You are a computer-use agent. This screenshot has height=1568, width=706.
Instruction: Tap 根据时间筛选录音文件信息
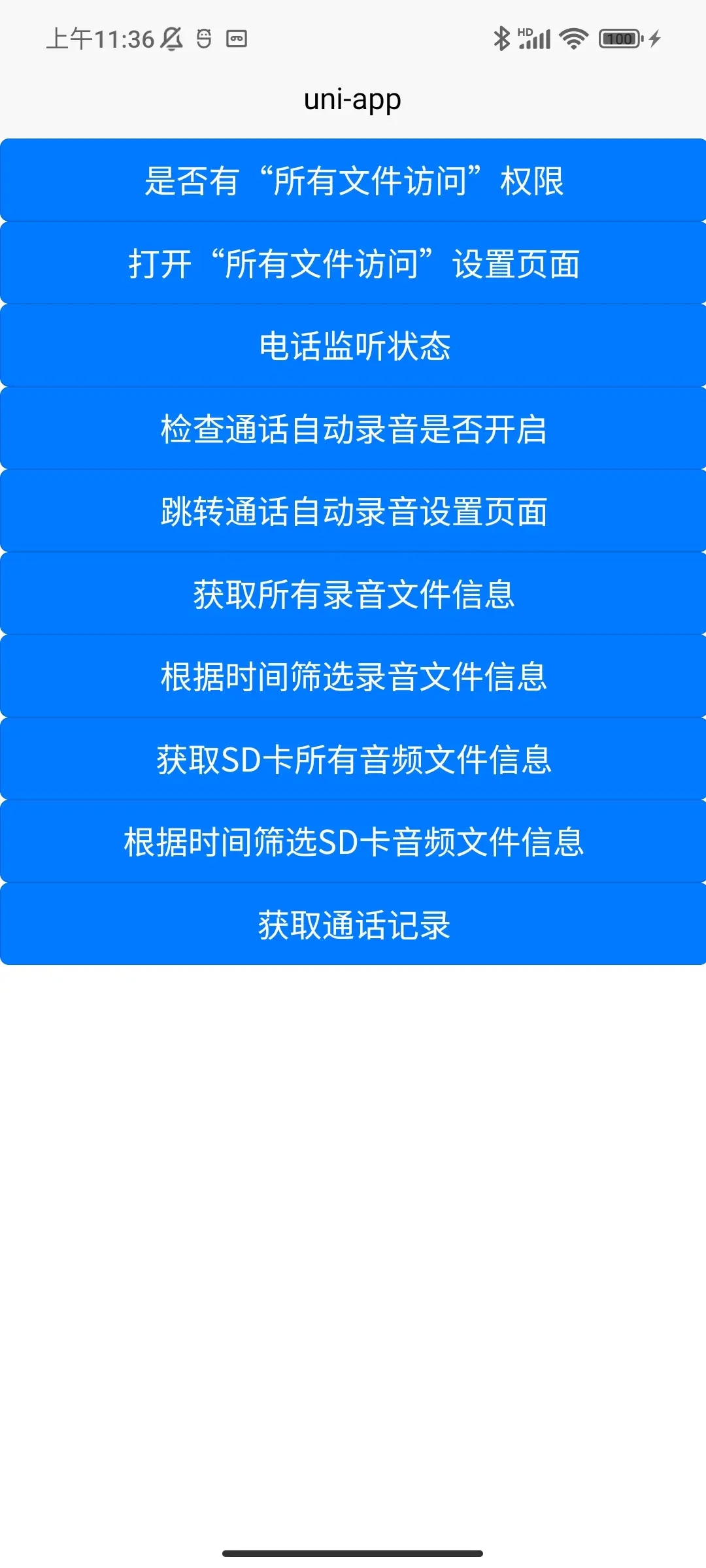pyautogui.click(x=353, y=676)
